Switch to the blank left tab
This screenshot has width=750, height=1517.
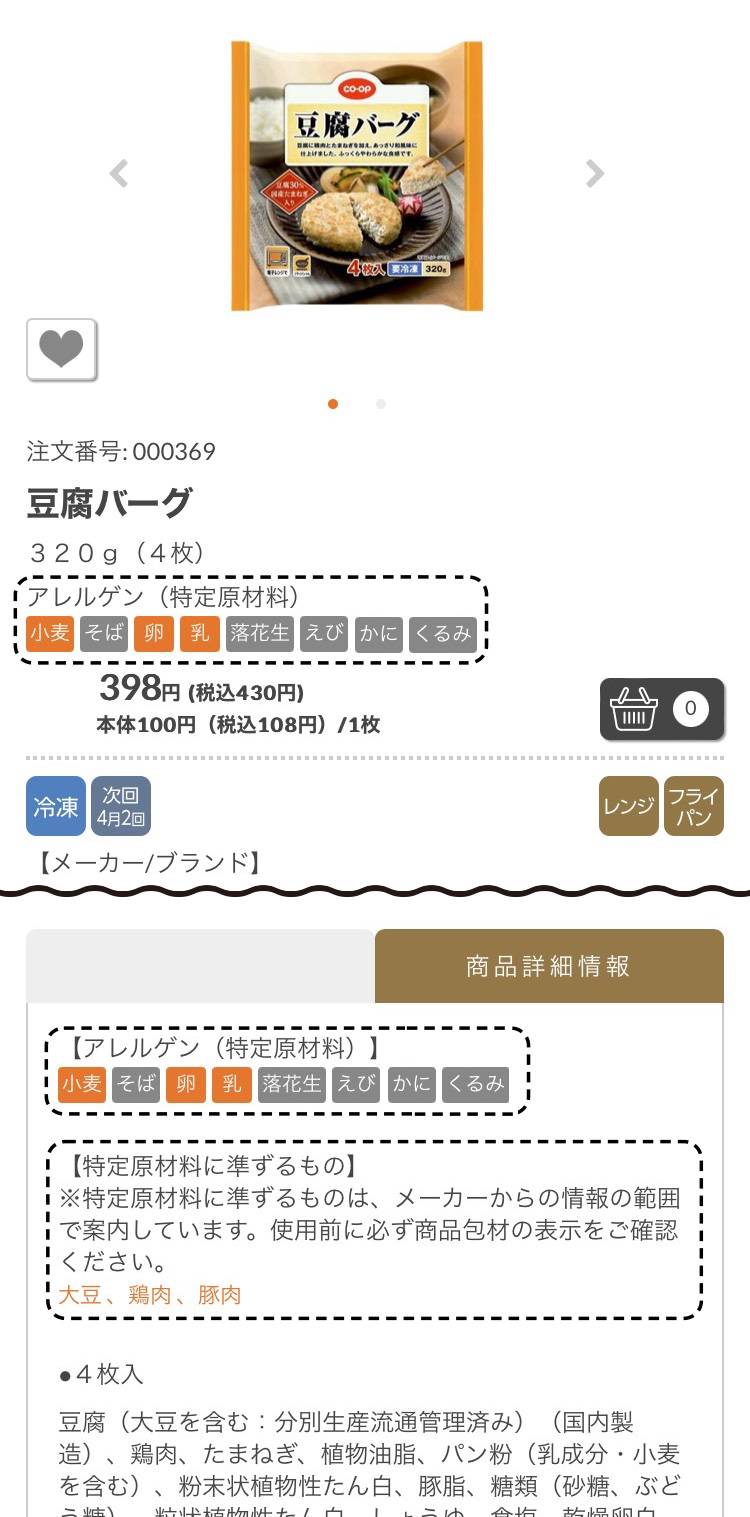tap(200, 966)
